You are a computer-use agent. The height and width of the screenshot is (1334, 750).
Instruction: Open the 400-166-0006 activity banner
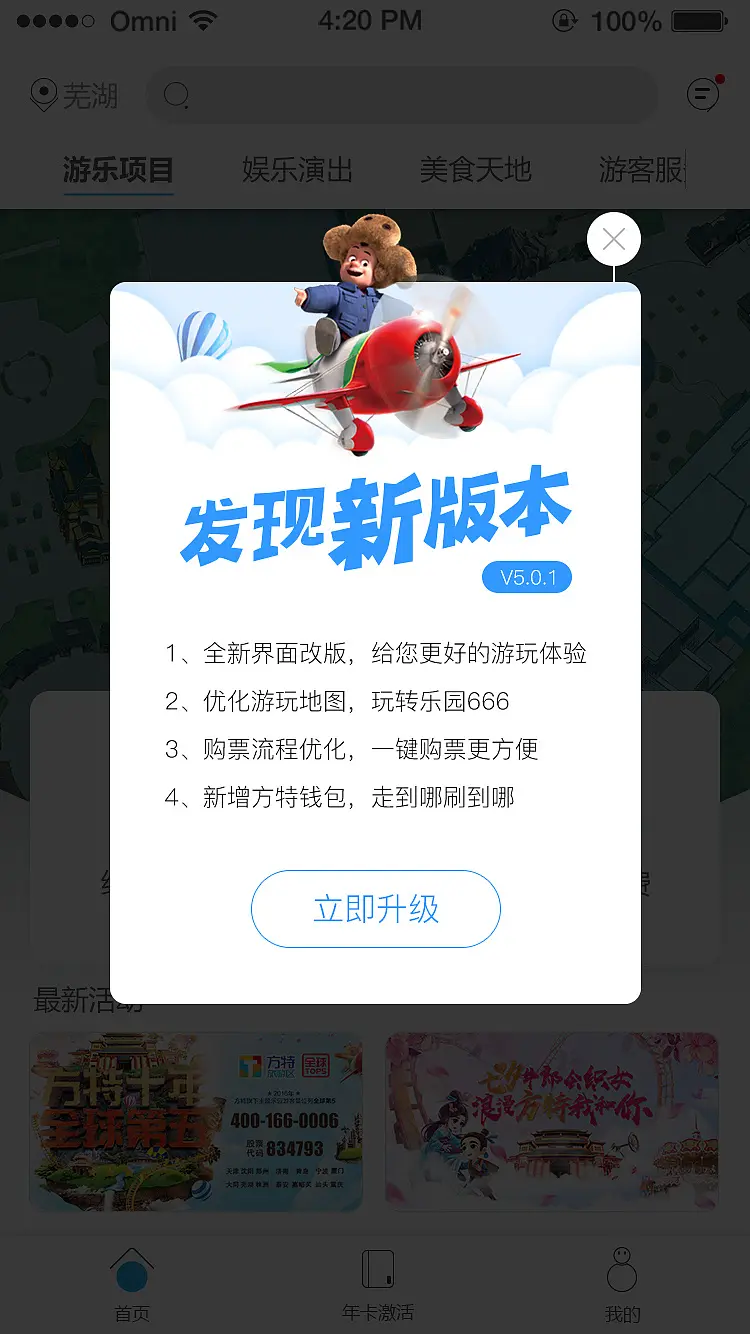coord(196,1121)
